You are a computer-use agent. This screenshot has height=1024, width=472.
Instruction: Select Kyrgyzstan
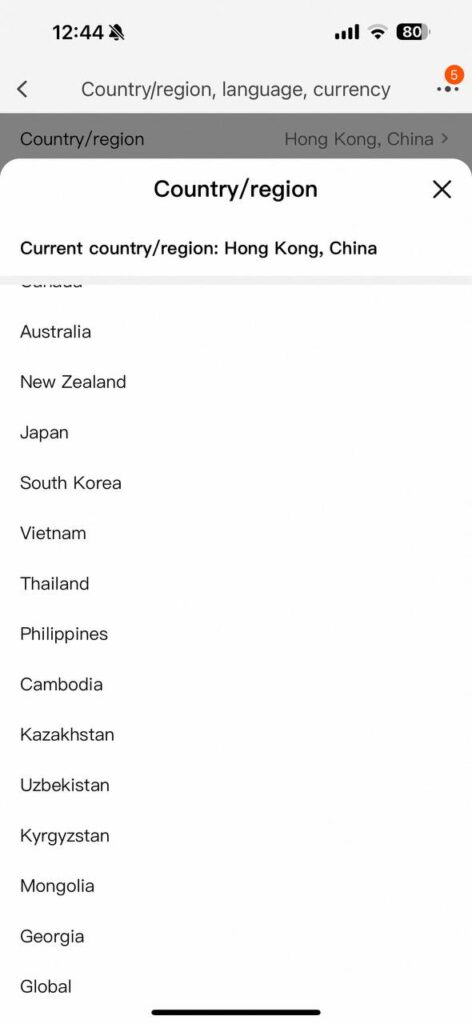[x=236, y=835]
